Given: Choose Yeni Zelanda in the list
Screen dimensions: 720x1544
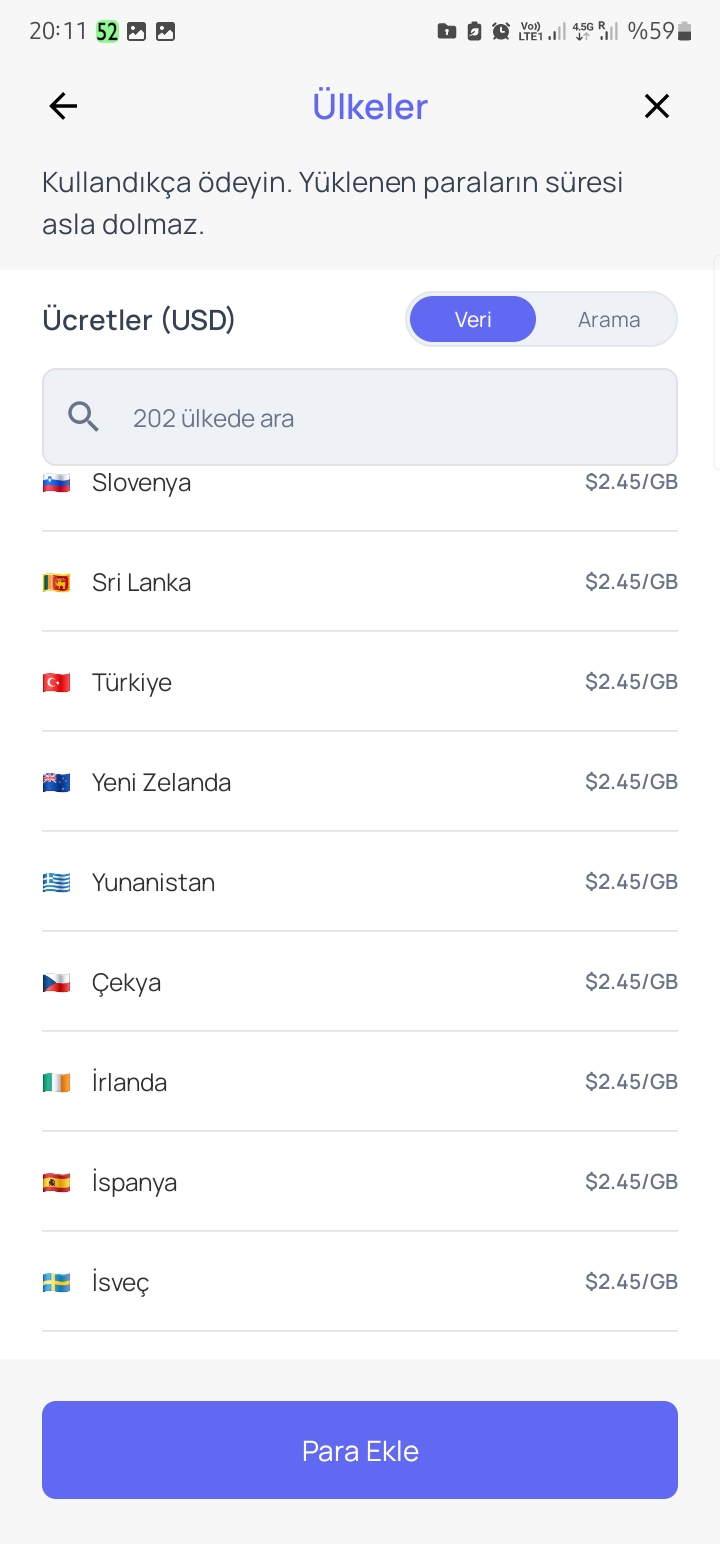Looking at the screenshot, I should (x=360, y=782).
